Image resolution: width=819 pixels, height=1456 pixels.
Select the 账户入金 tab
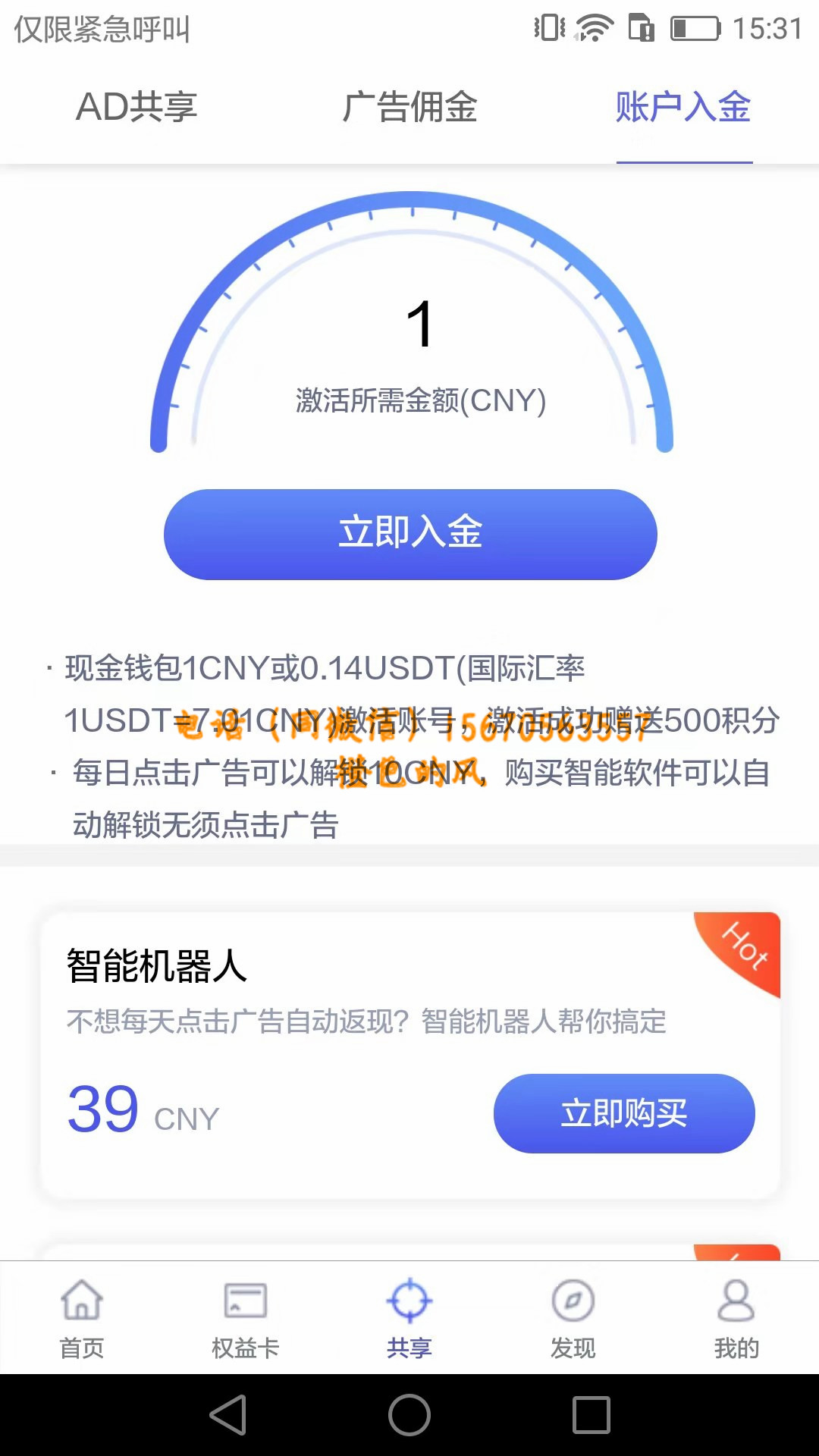click(683, 107)
